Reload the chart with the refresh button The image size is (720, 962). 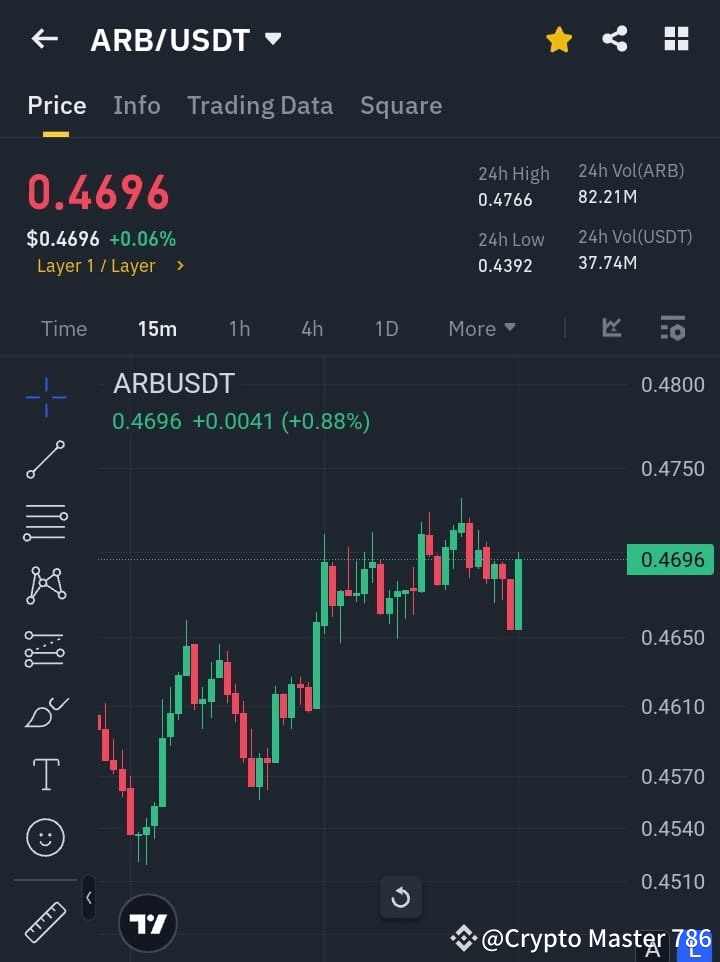point(400,897)
